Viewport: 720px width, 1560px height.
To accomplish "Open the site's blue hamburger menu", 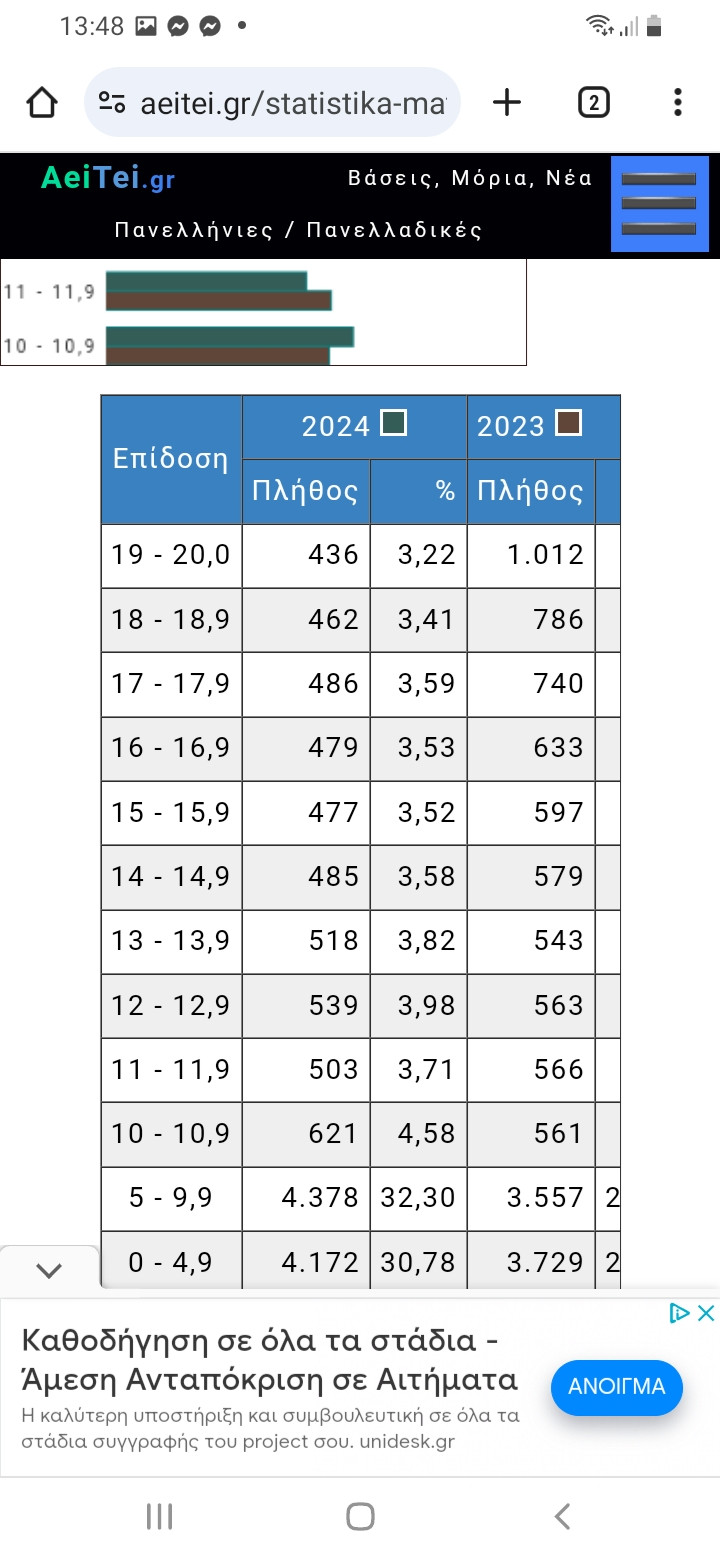I will [x=659, y=204].
